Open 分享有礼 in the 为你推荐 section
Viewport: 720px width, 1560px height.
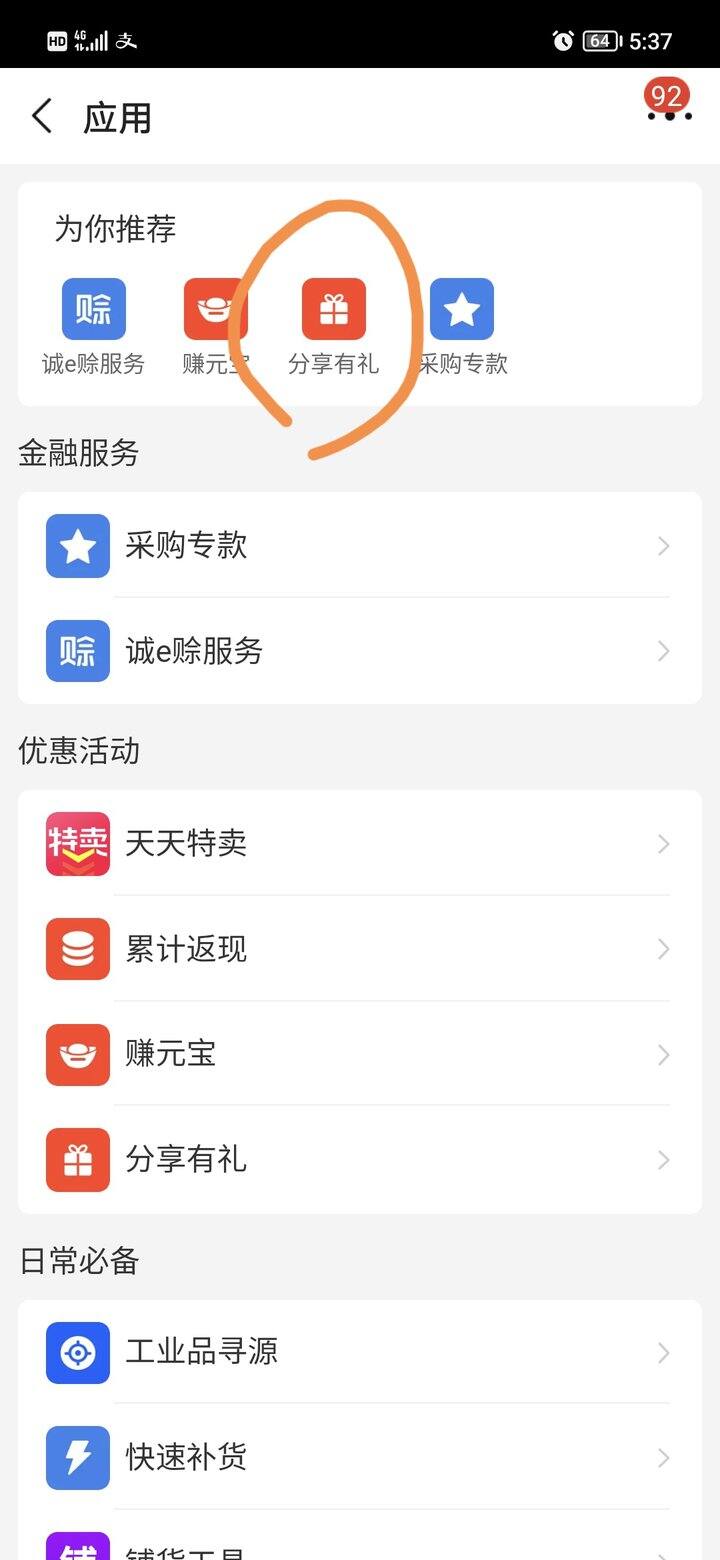pos(333,327)
